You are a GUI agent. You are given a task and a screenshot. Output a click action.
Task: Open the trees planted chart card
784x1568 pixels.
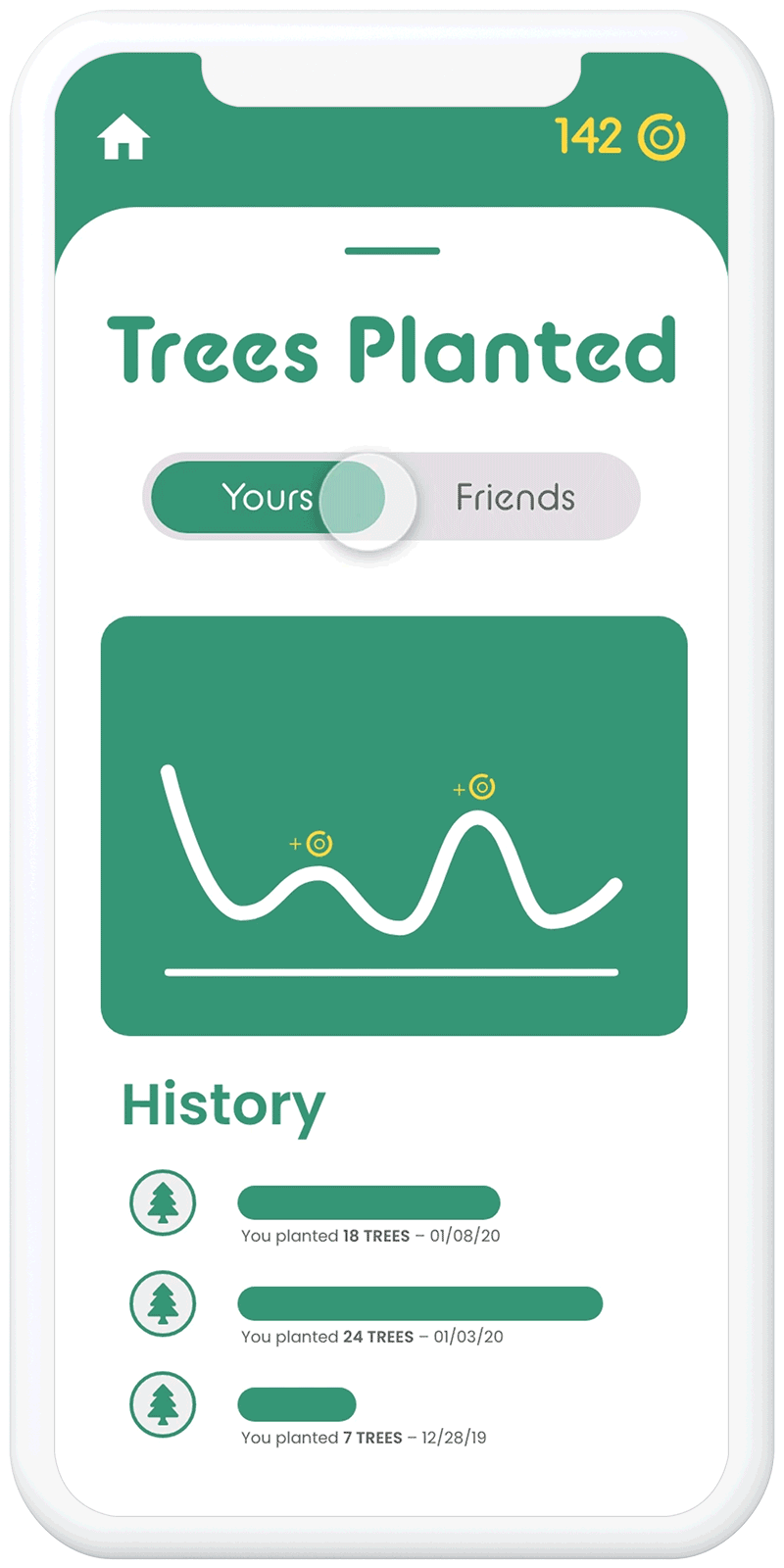tap(394, 825)
